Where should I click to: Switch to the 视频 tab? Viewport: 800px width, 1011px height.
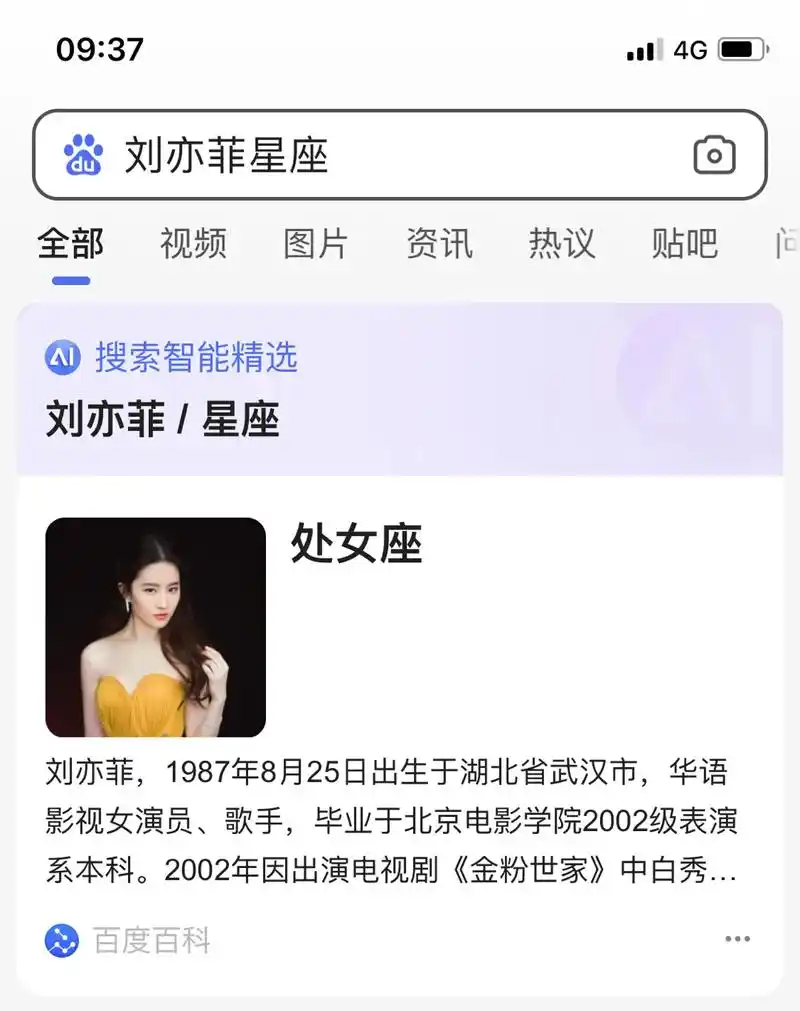click(x=193, y=244)
